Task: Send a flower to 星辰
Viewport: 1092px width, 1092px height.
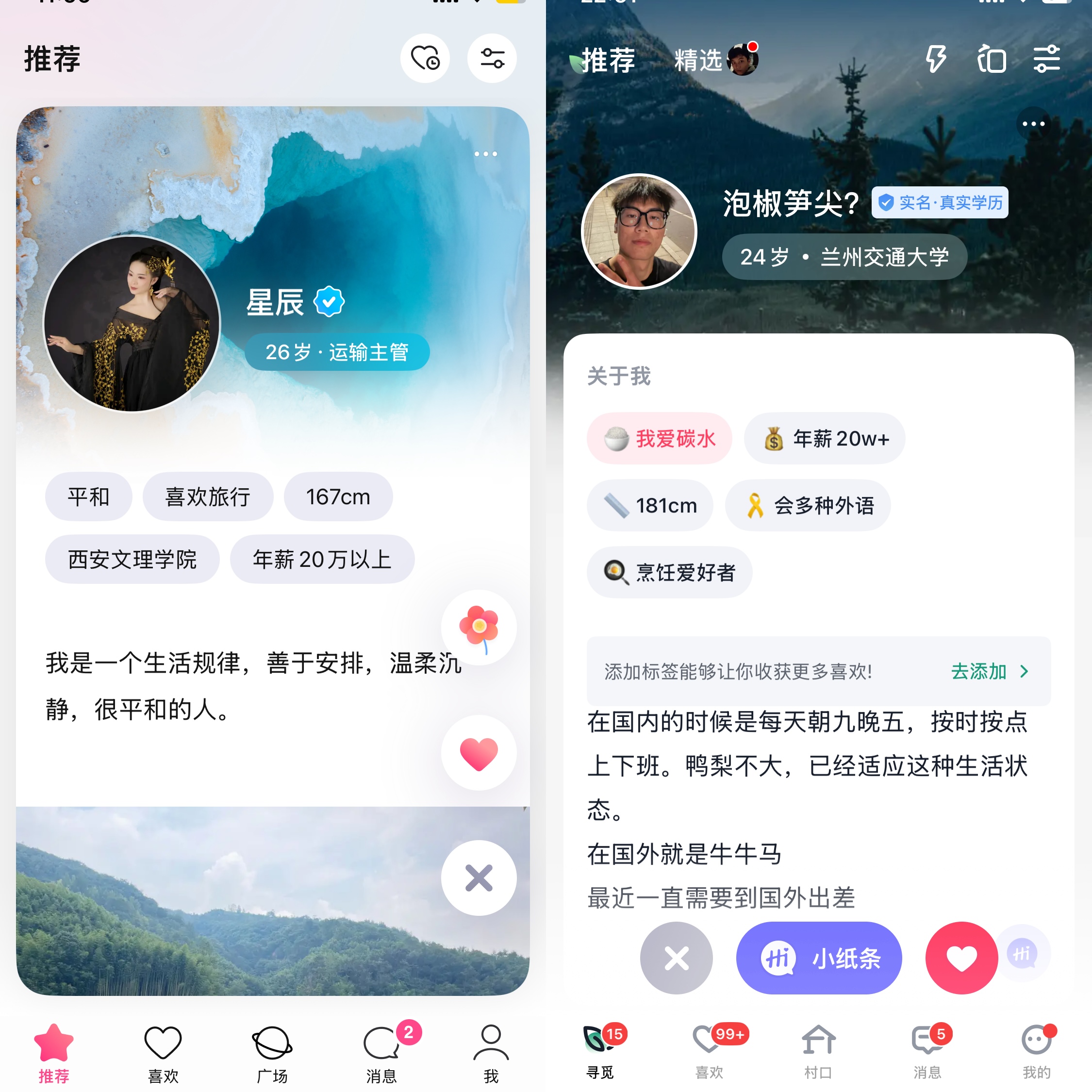Action: pos(479,628)
